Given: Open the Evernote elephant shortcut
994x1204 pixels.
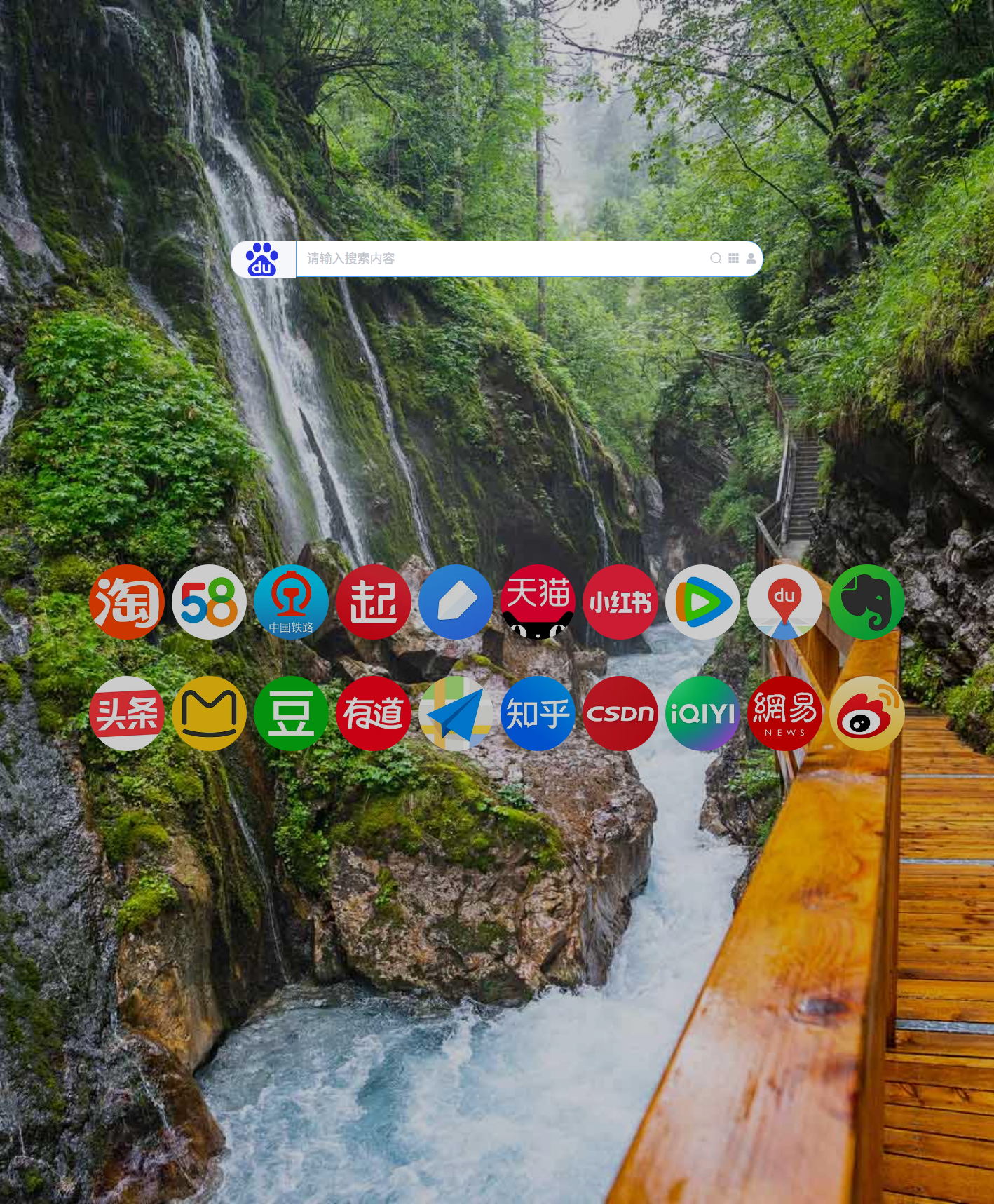Looking at the screenshot, I should coord(866,602).
